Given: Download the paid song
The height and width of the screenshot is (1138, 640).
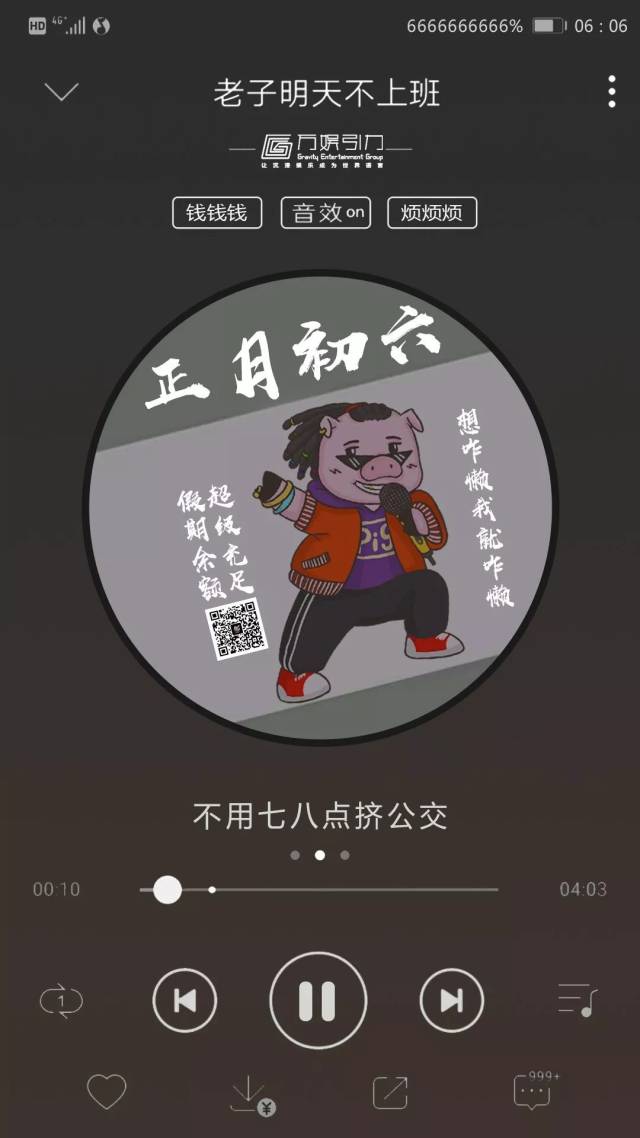Looking at the screenshot, I should 250,1093.
